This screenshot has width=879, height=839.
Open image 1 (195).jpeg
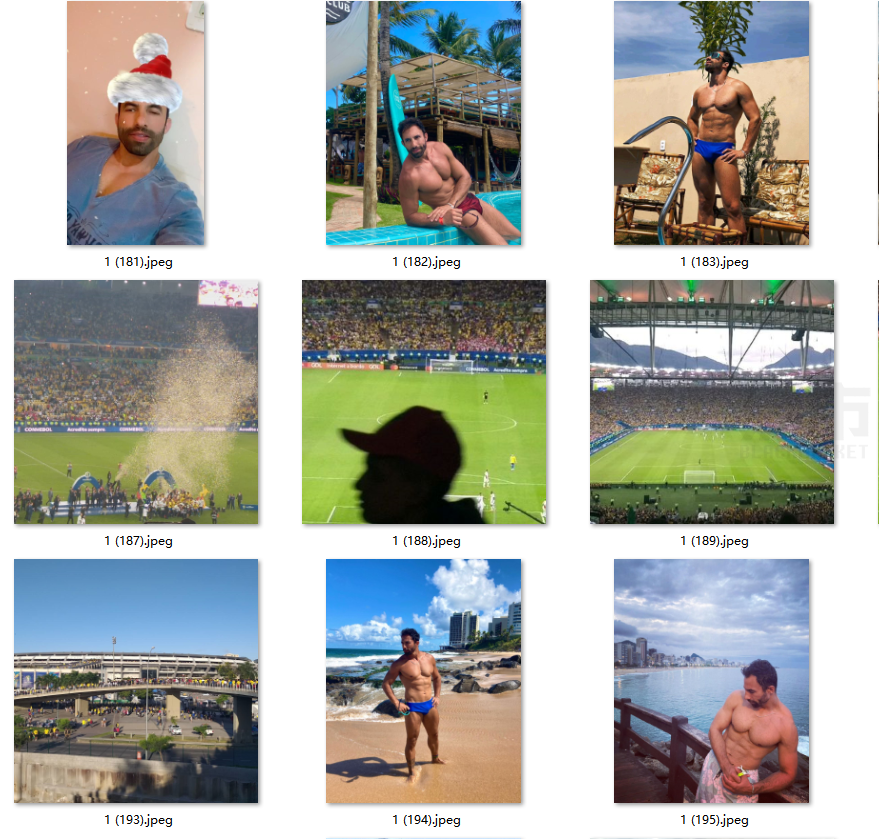point(711,681)
